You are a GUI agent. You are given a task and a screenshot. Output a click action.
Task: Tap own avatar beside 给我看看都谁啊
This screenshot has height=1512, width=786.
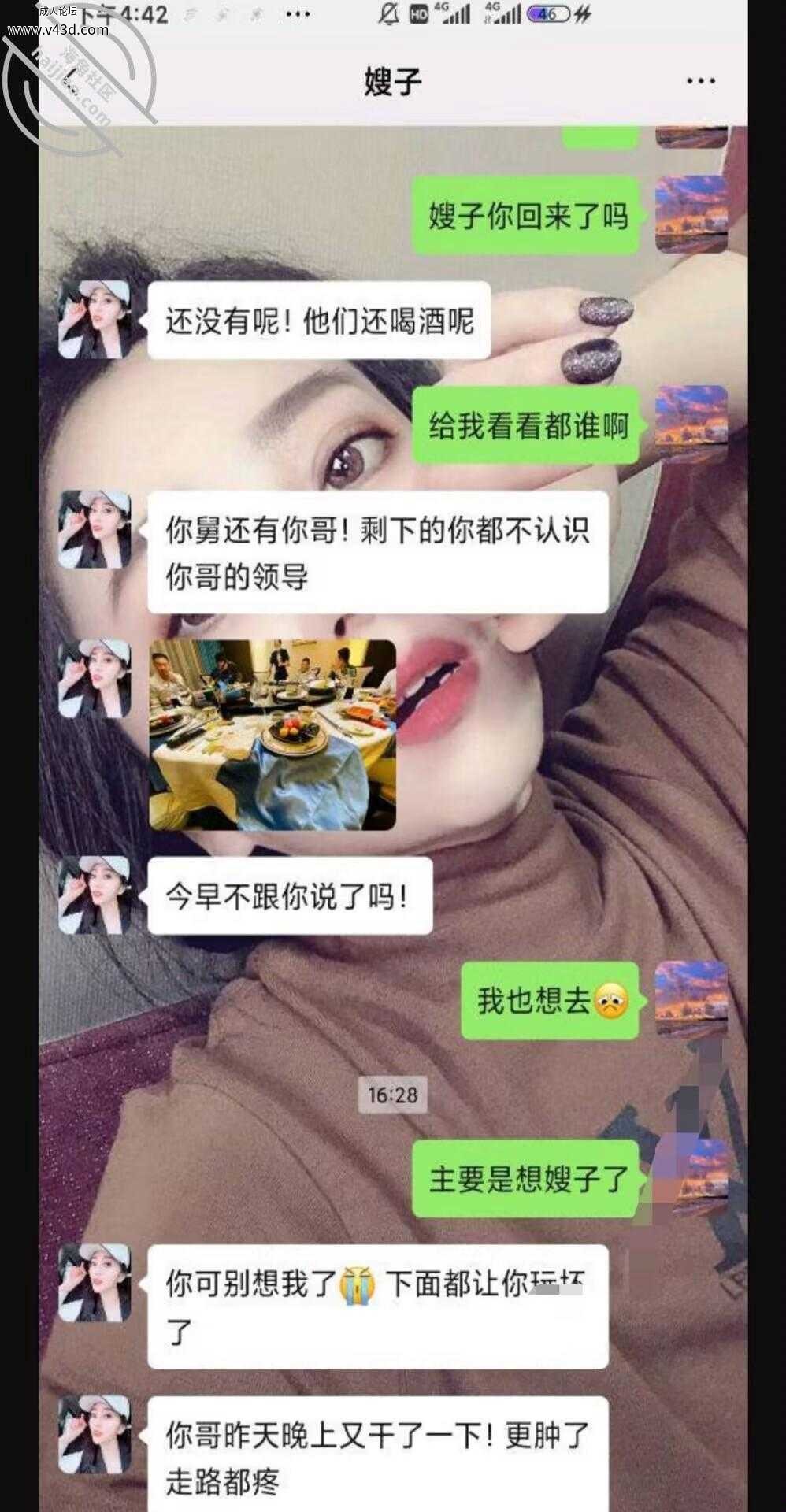pos(691,424)
